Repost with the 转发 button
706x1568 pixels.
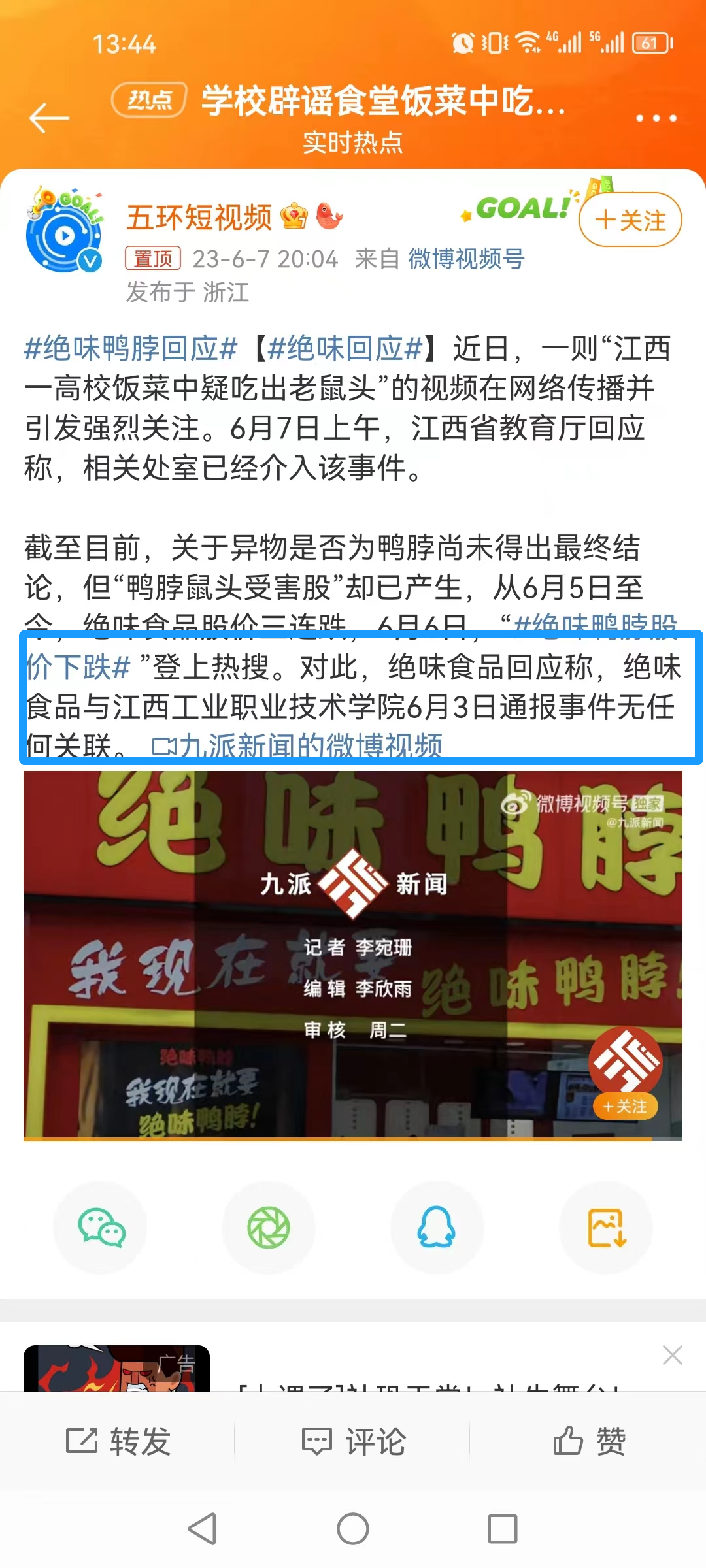point(118,1441)
